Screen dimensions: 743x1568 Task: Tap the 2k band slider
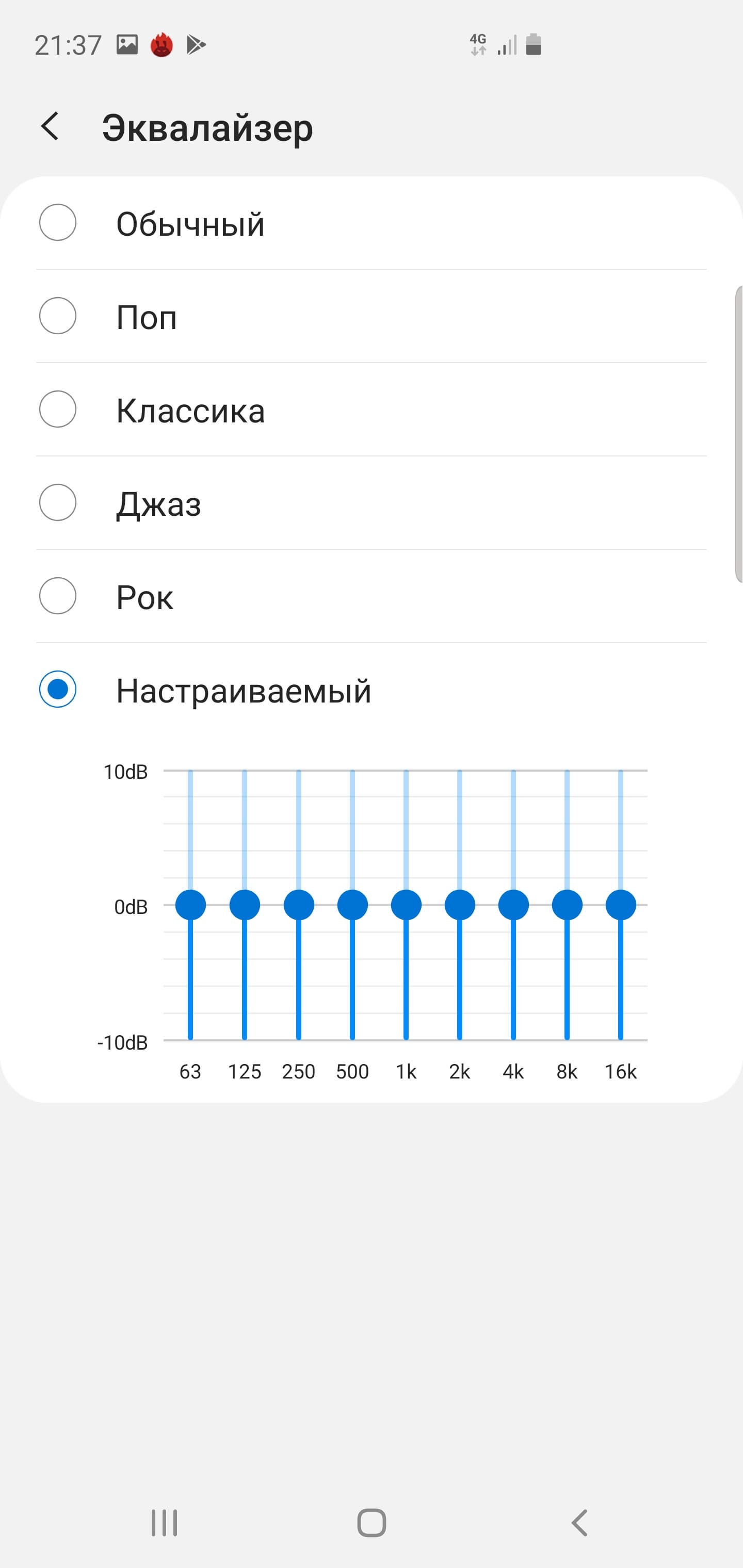point(460,905)
